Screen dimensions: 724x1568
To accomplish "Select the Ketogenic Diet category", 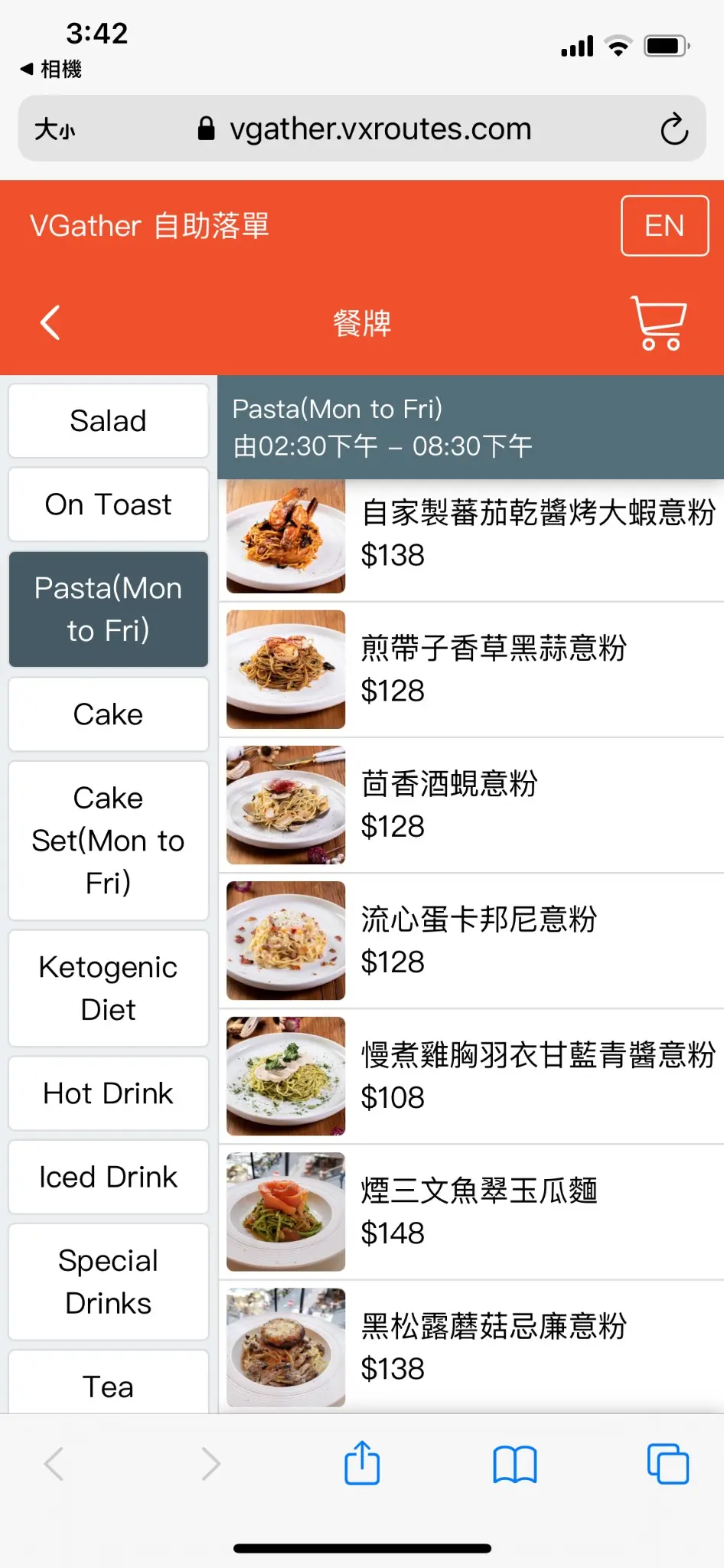I will coord(108,988).
